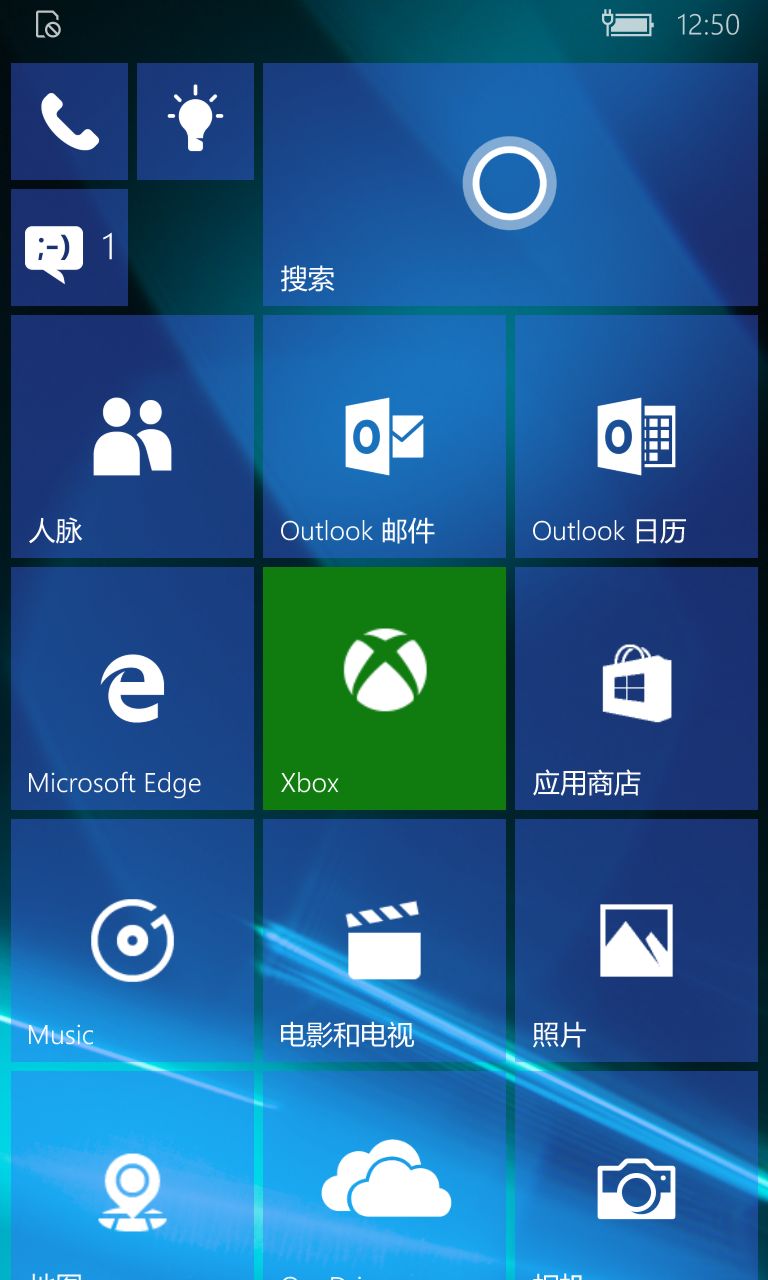Screen dimensions: 768x1280
Task: Launch the camera tile
Action: 636,1180
